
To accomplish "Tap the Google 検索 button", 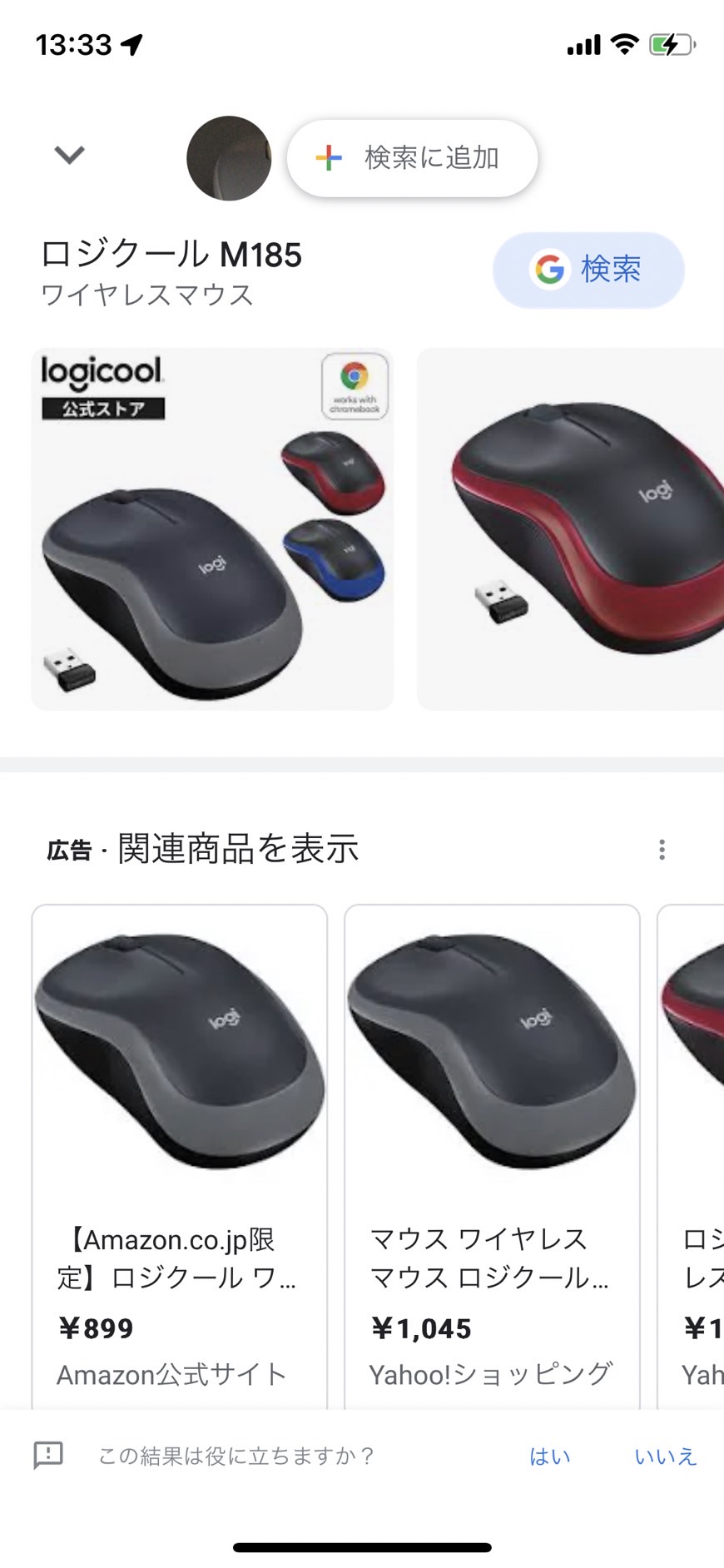I will (x=588, y=270).
